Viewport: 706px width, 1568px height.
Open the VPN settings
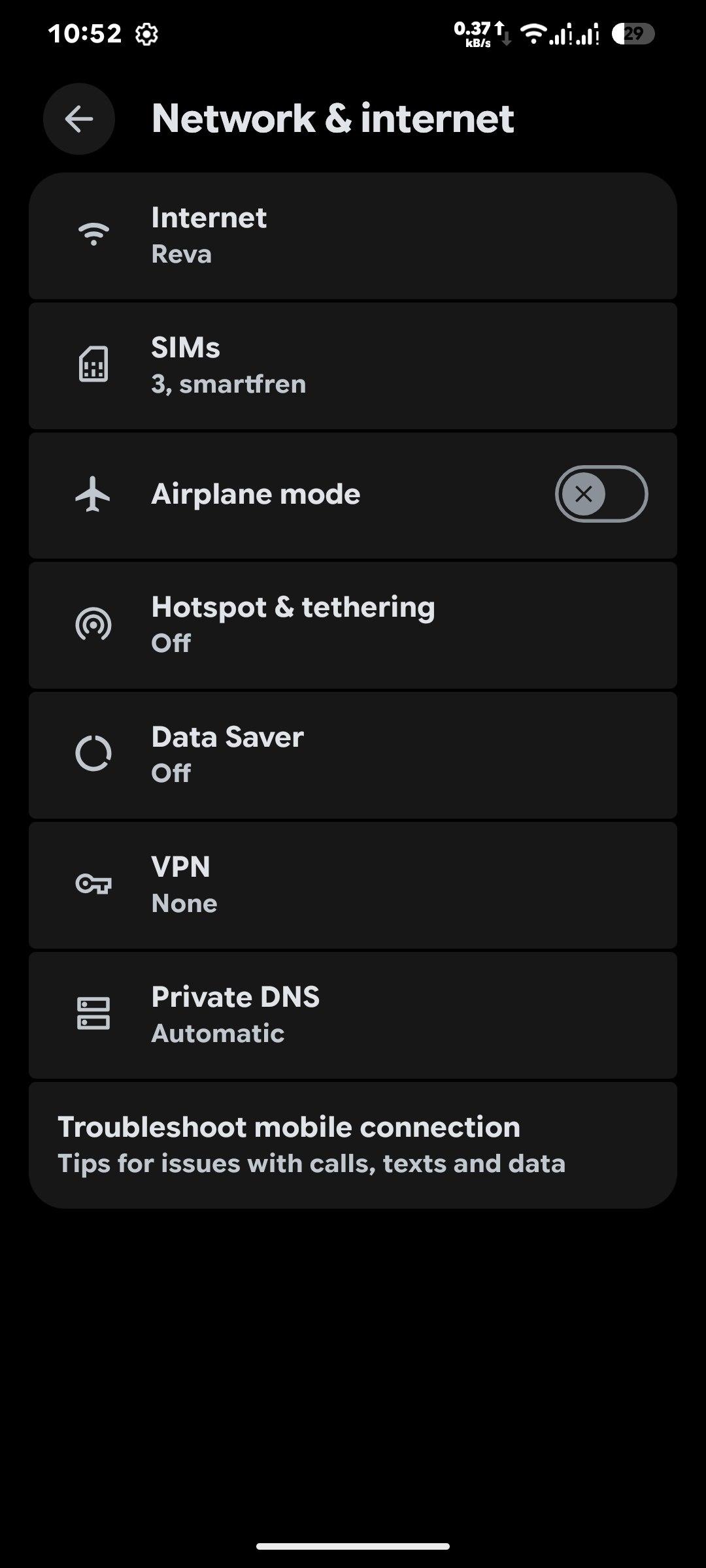(x=353, y=885)
